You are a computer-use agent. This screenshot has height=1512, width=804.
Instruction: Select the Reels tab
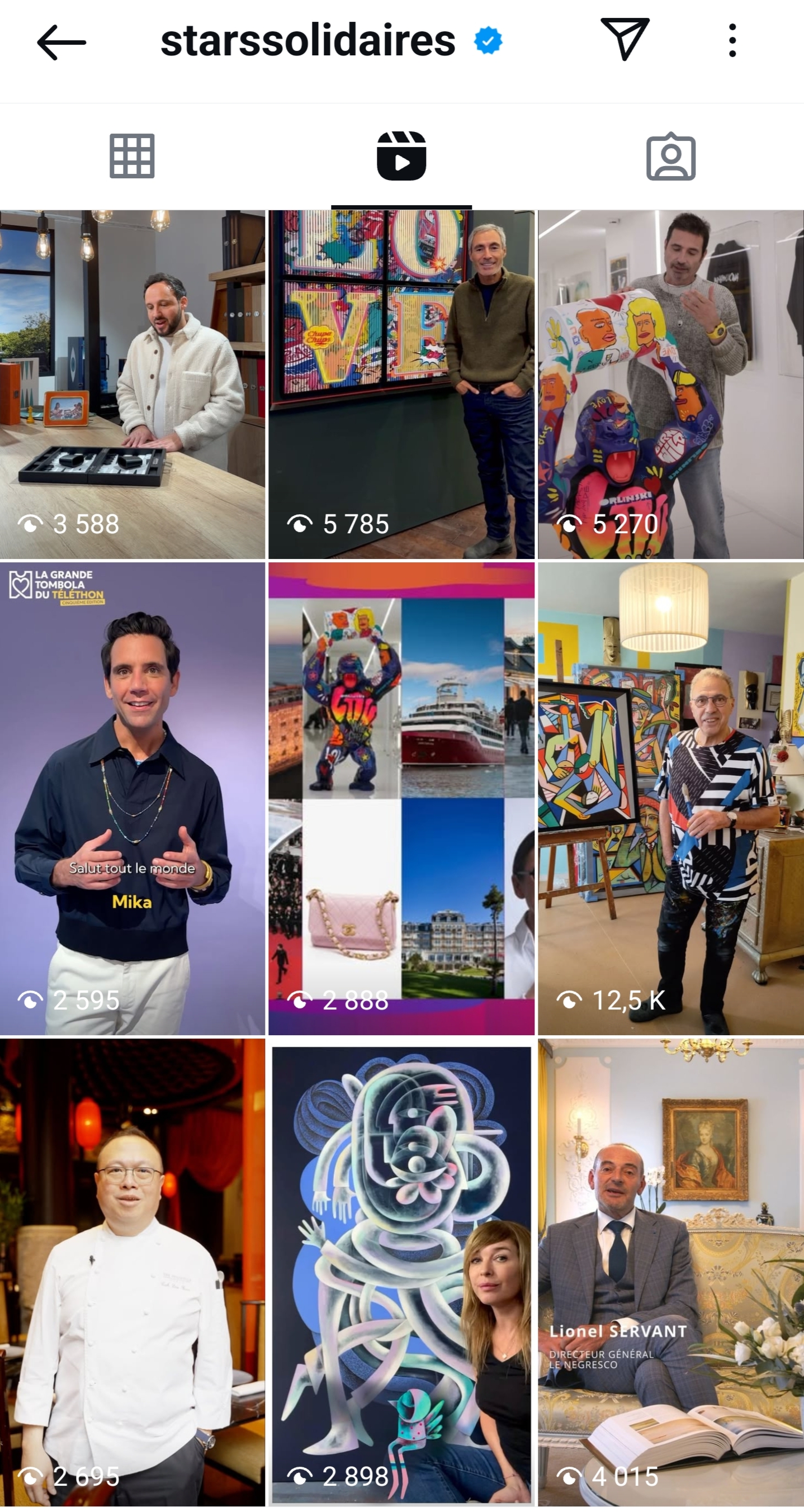click(401, 156)
